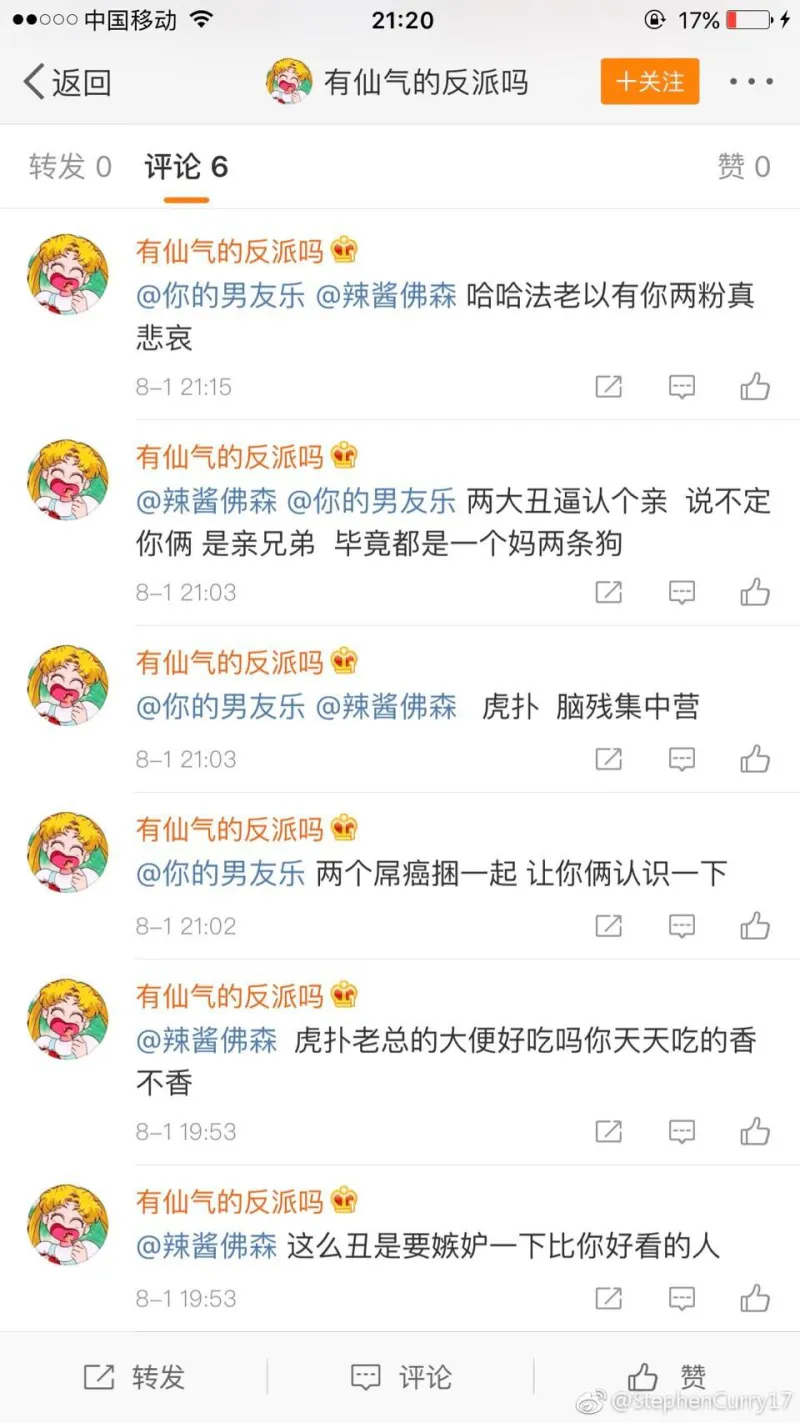Tap 赞 in the bottom bar
The image size is (800, 1423).
point(667,1377)
